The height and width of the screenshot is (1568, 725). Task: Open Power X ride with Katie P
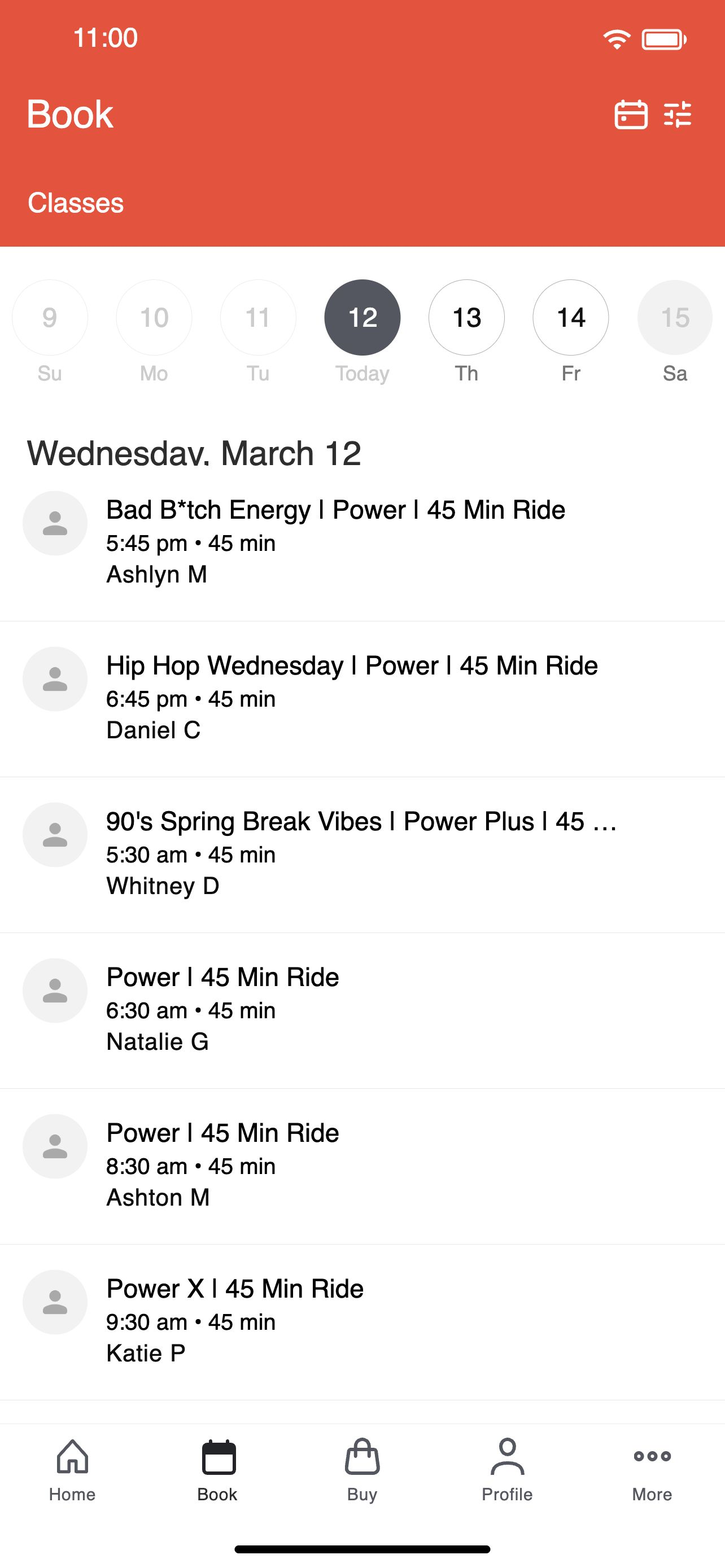(362, 1322)
